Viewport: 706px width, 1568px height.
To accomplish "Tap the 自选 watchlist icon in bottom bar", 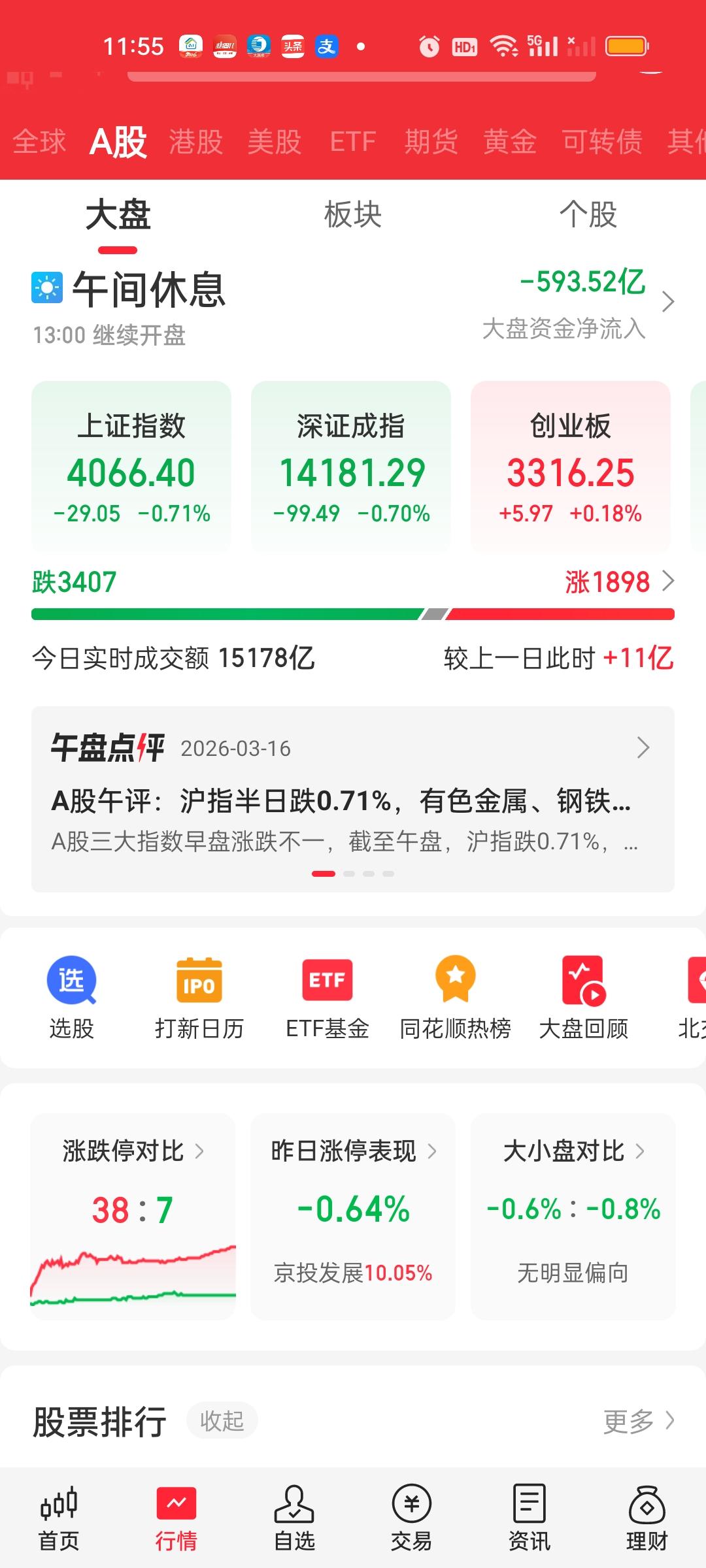I will pos(294,1516).
